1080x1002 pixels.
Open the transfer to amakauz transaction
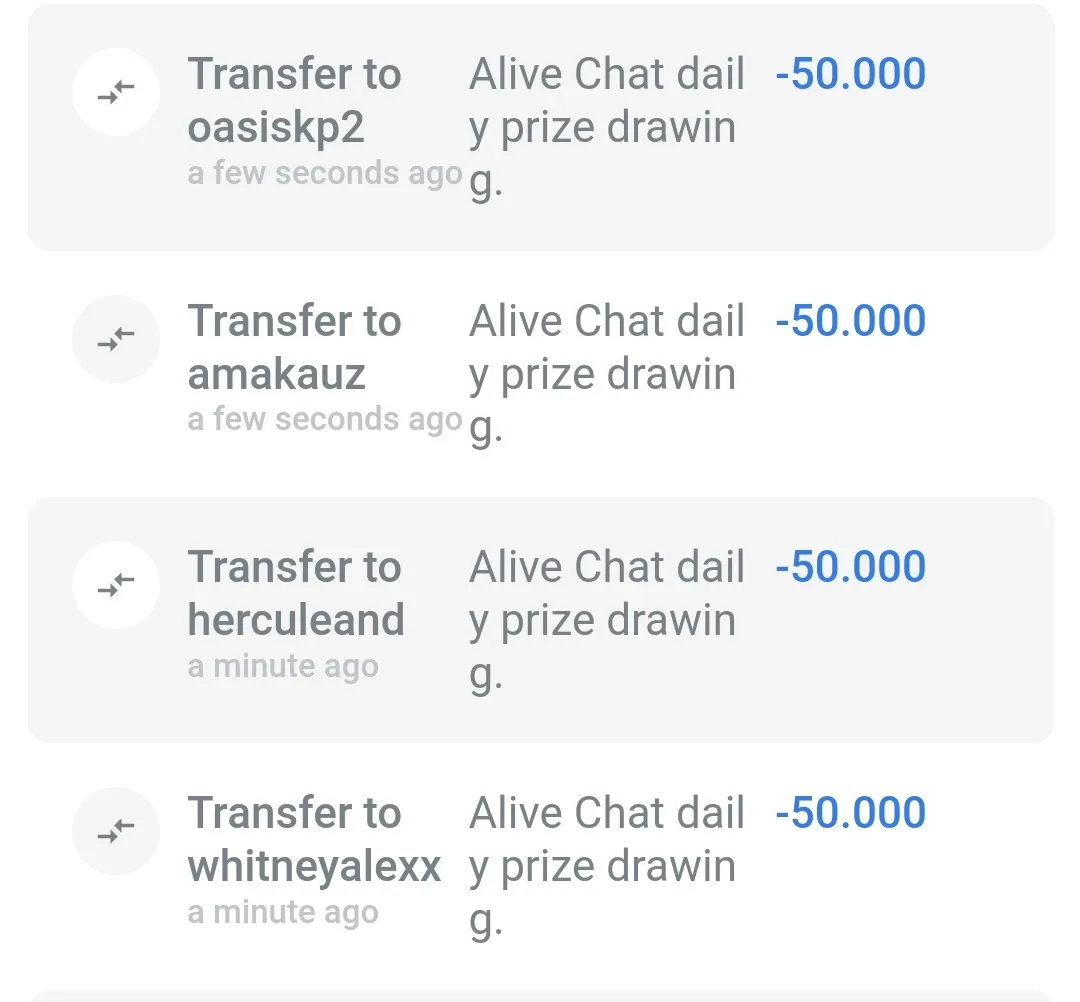[x=540, y=374]
